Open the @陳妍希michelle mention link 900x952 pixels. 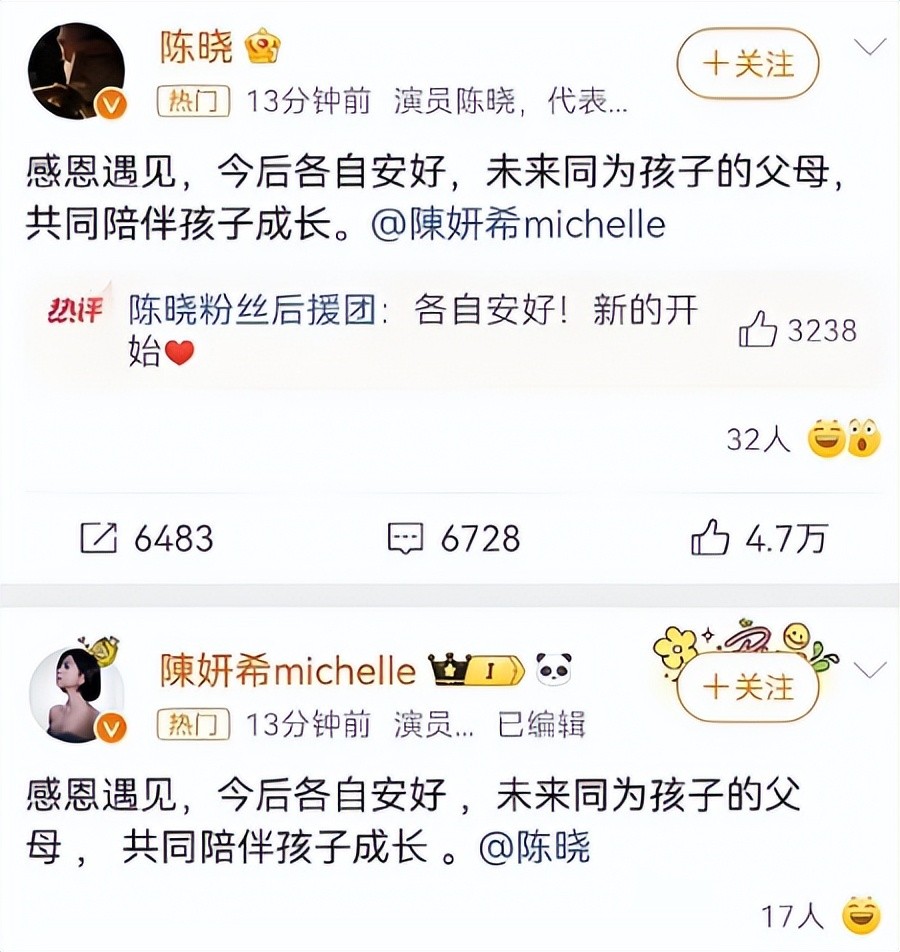coord(517,224)
